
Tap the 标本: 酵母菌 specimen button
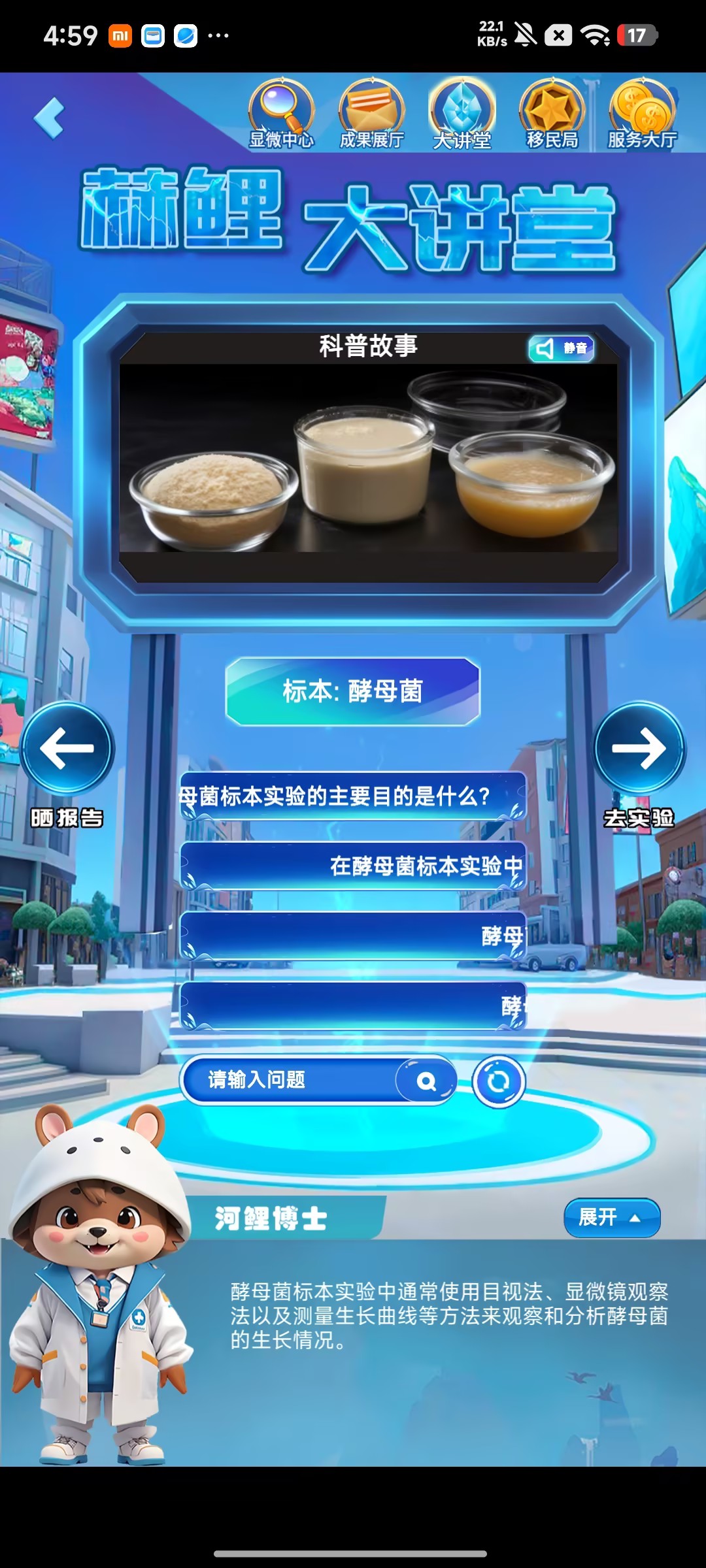pyautogui.click(x=353, y=691)
